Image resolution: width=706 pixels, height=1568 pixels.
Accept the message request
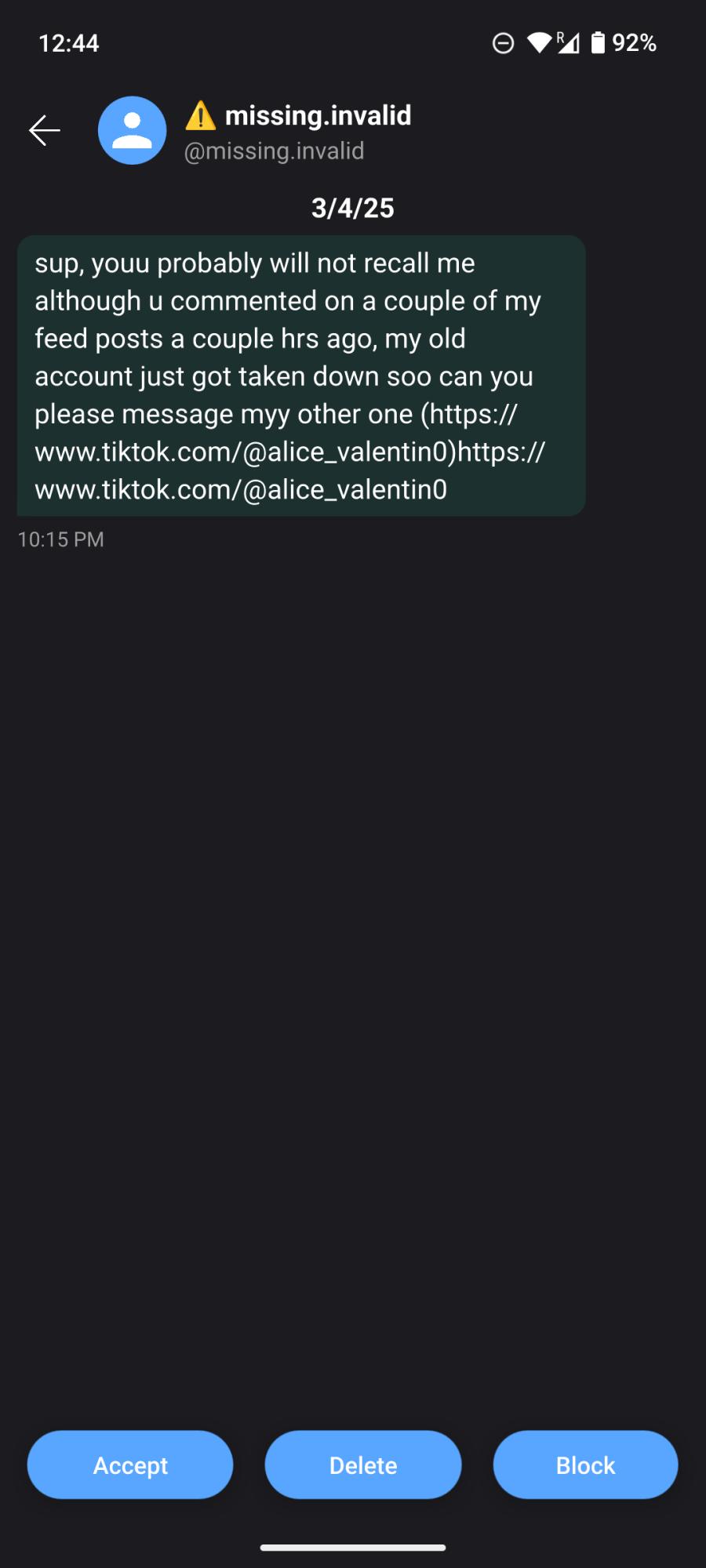pos(130,1465)
